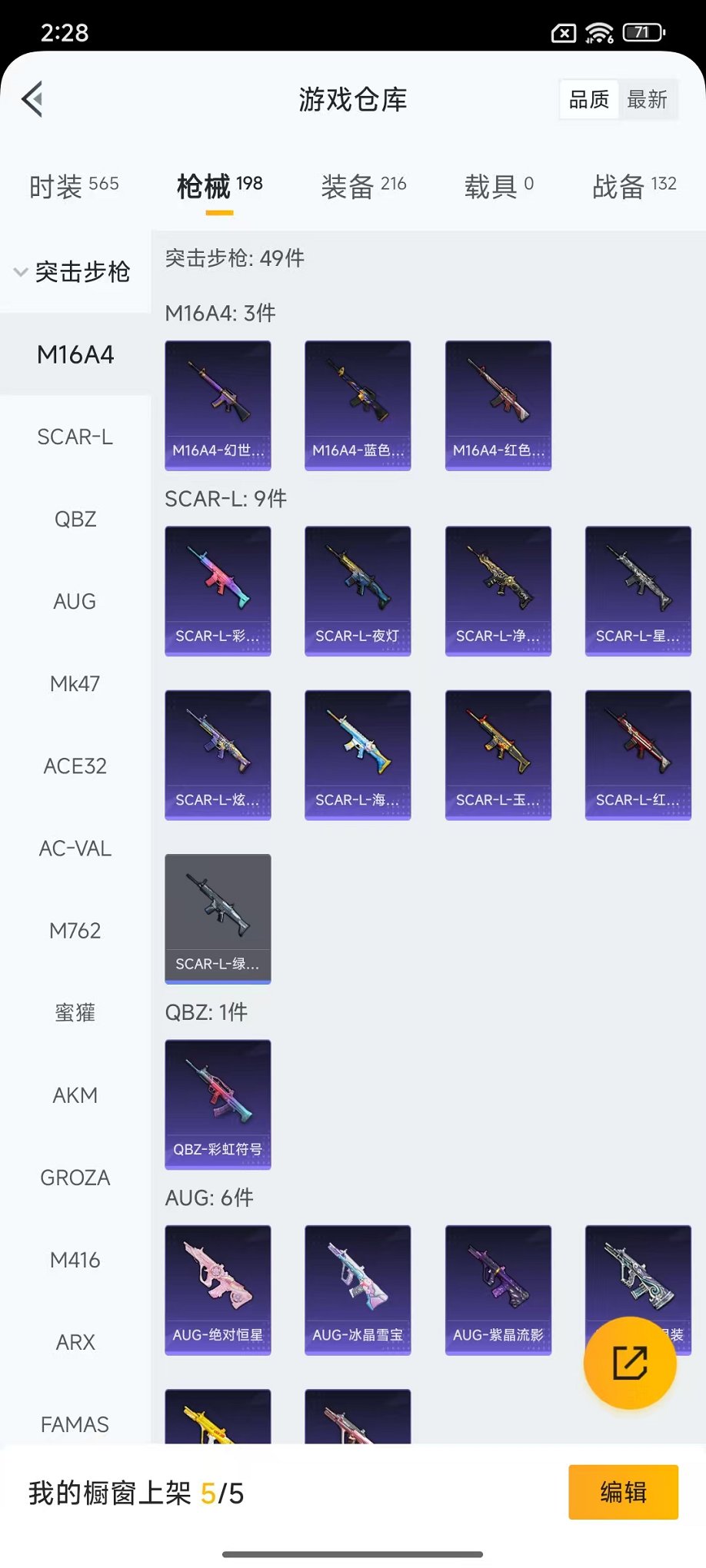
Task: Open the 载具 tab
Action: (x=498, y=185)
